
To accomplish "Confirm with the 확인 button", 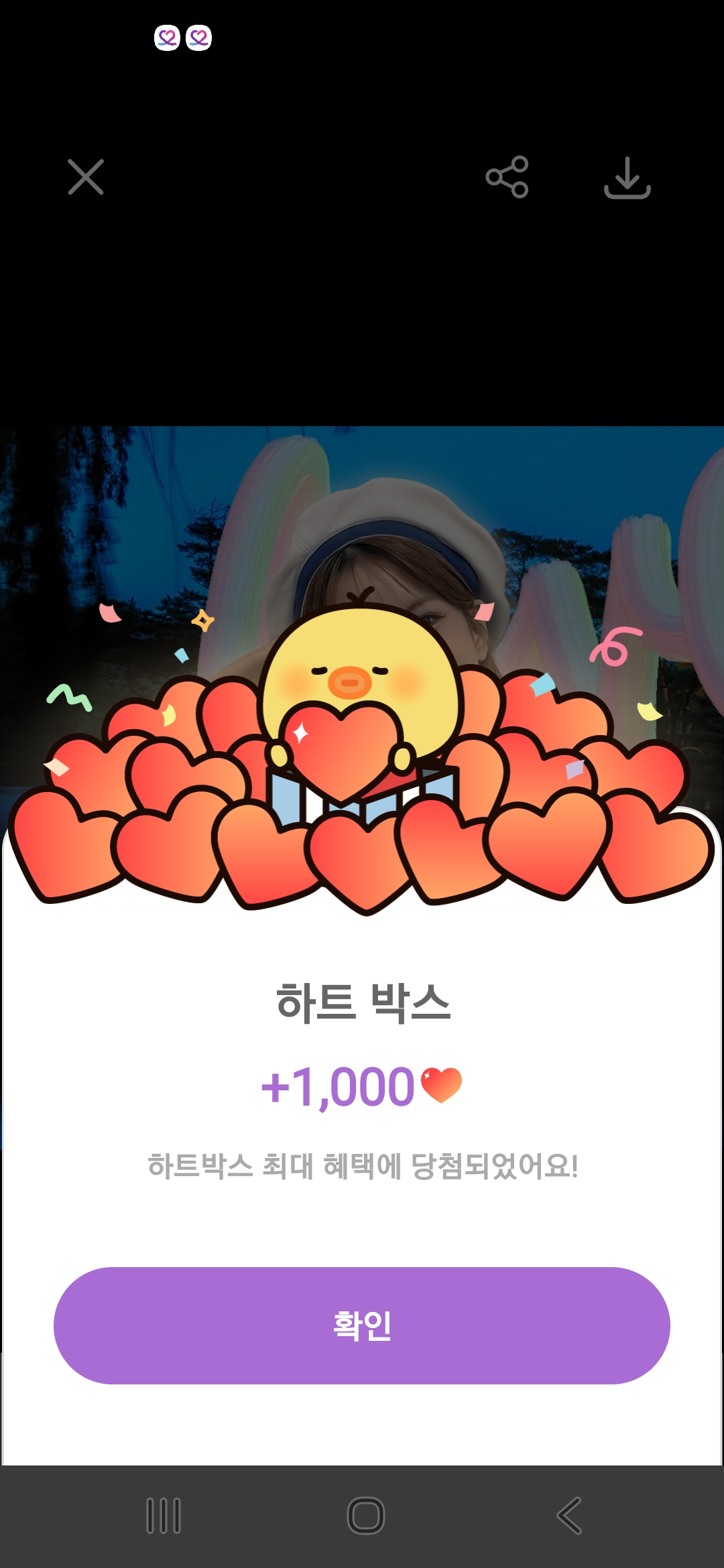I will 362,1325.
